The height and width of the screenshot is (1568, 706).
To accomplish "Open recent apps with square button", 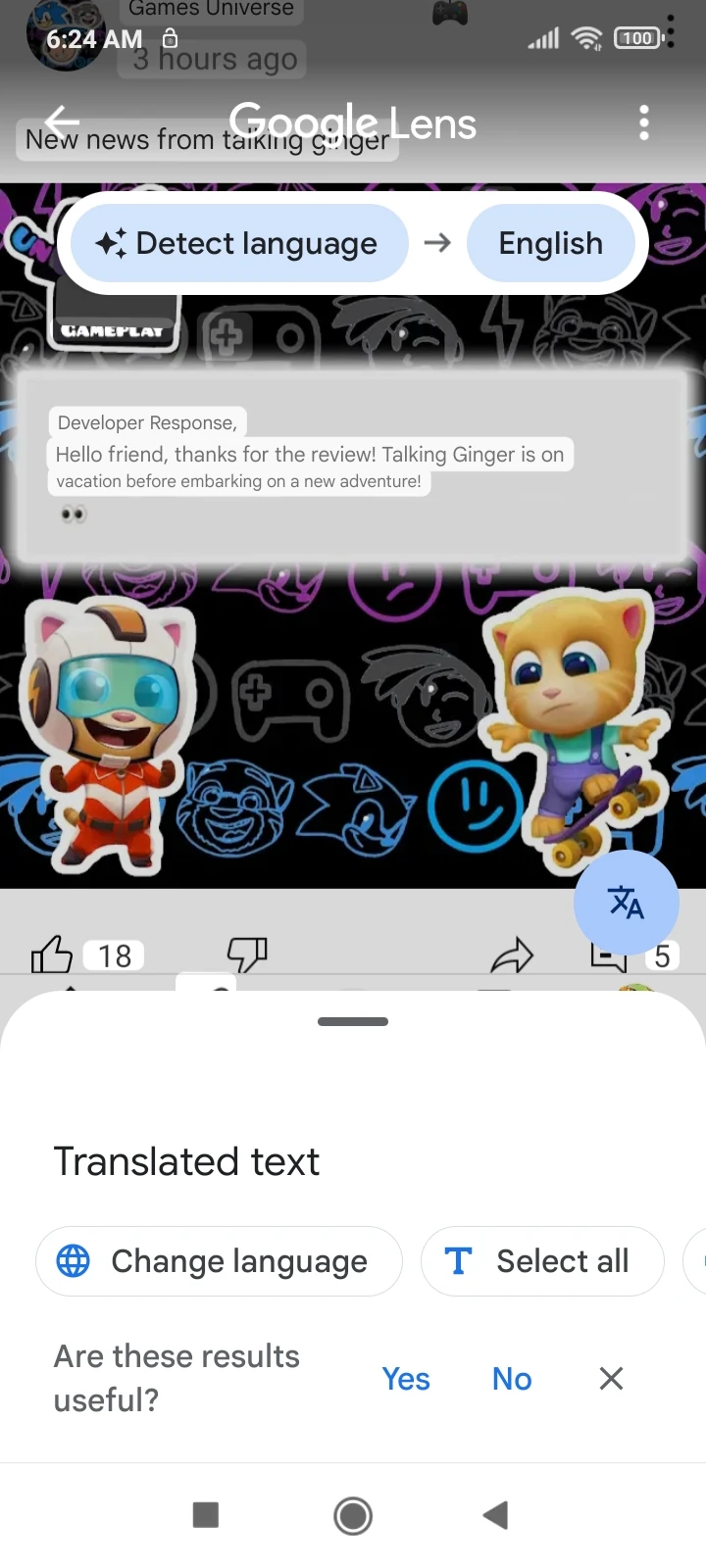I will point(206,1515).
